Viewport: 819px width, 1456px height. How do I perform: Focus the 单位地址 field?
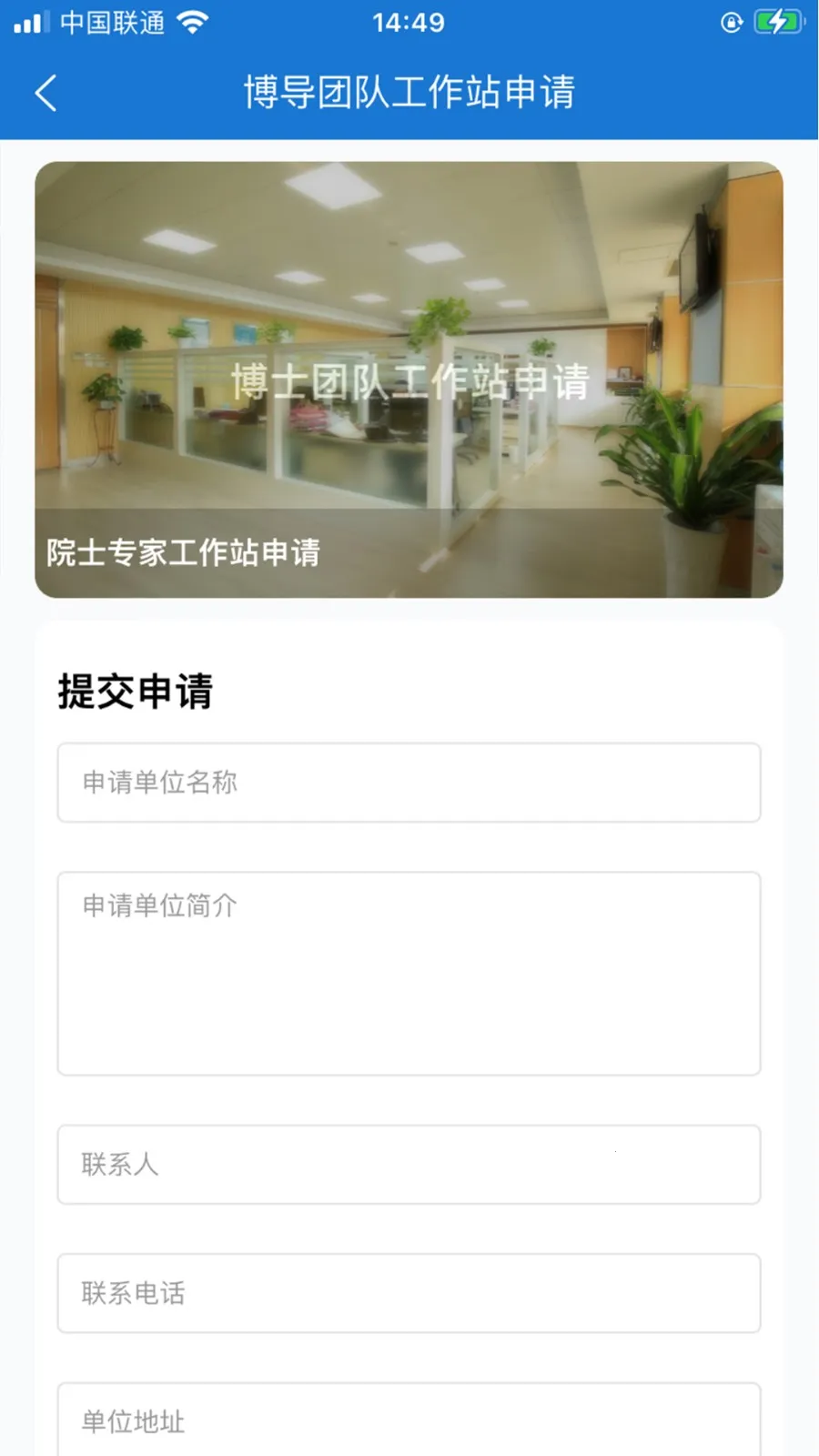point(409,1421)
